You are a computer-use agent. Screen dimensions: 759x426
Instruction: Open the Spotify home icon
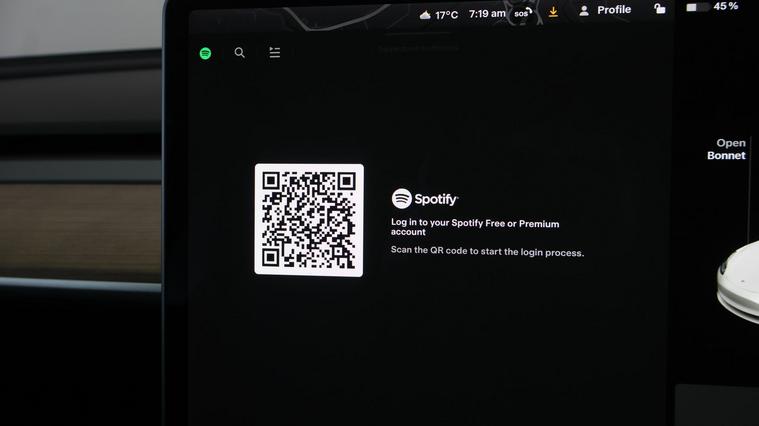tap(205, 53)
